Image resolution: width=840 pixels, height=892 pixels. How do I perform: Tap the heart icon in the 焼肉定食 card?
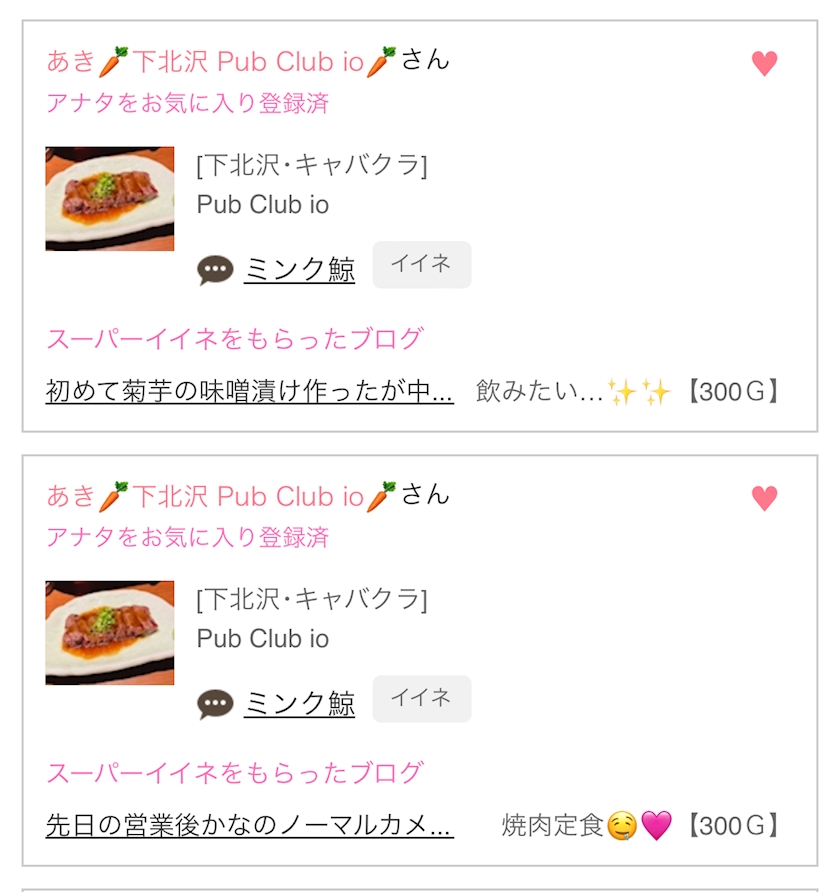764,498
